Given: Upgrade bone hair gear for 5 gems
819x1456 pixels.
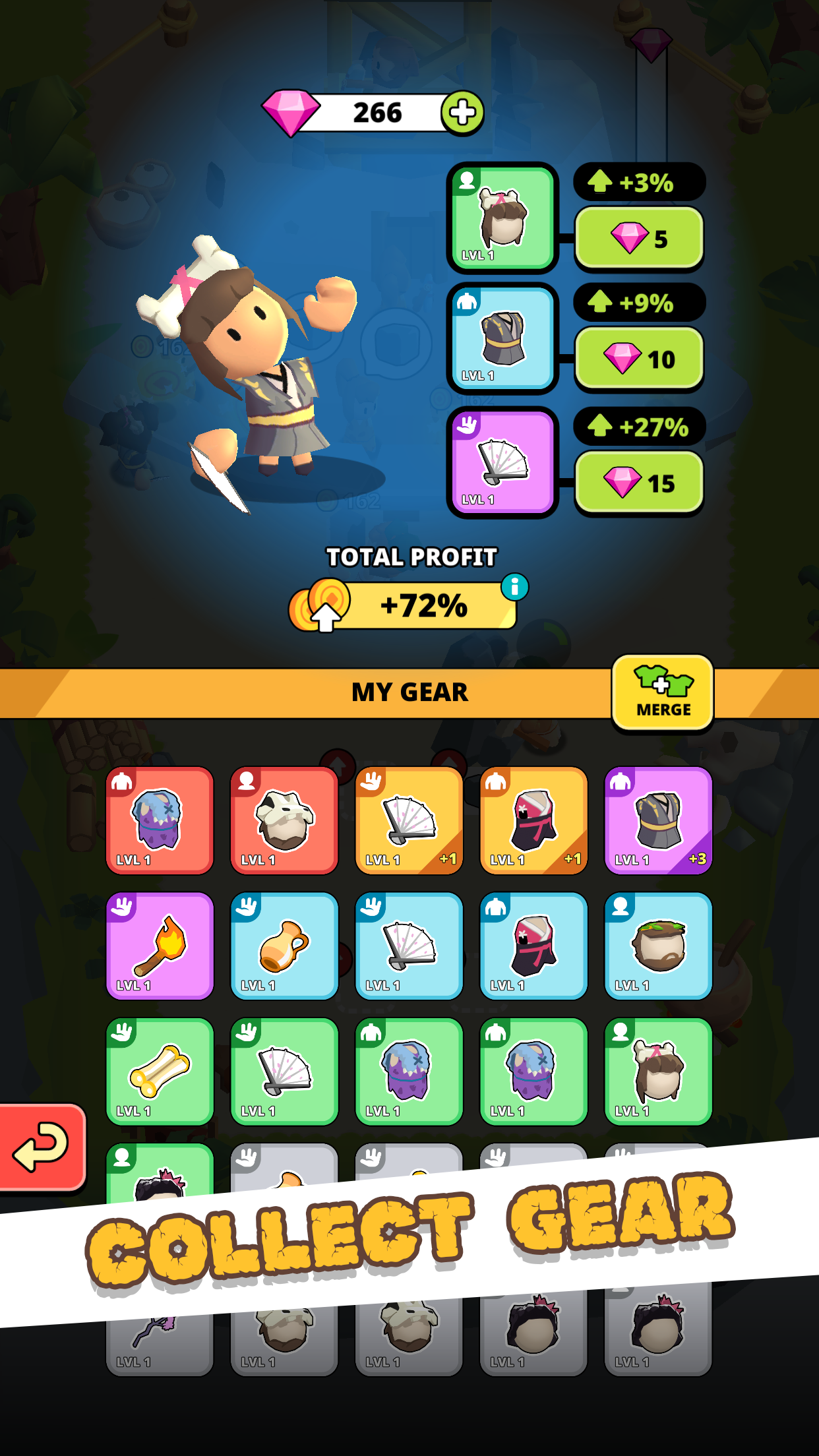Looking at the screenshot, I should pos(638,238).
